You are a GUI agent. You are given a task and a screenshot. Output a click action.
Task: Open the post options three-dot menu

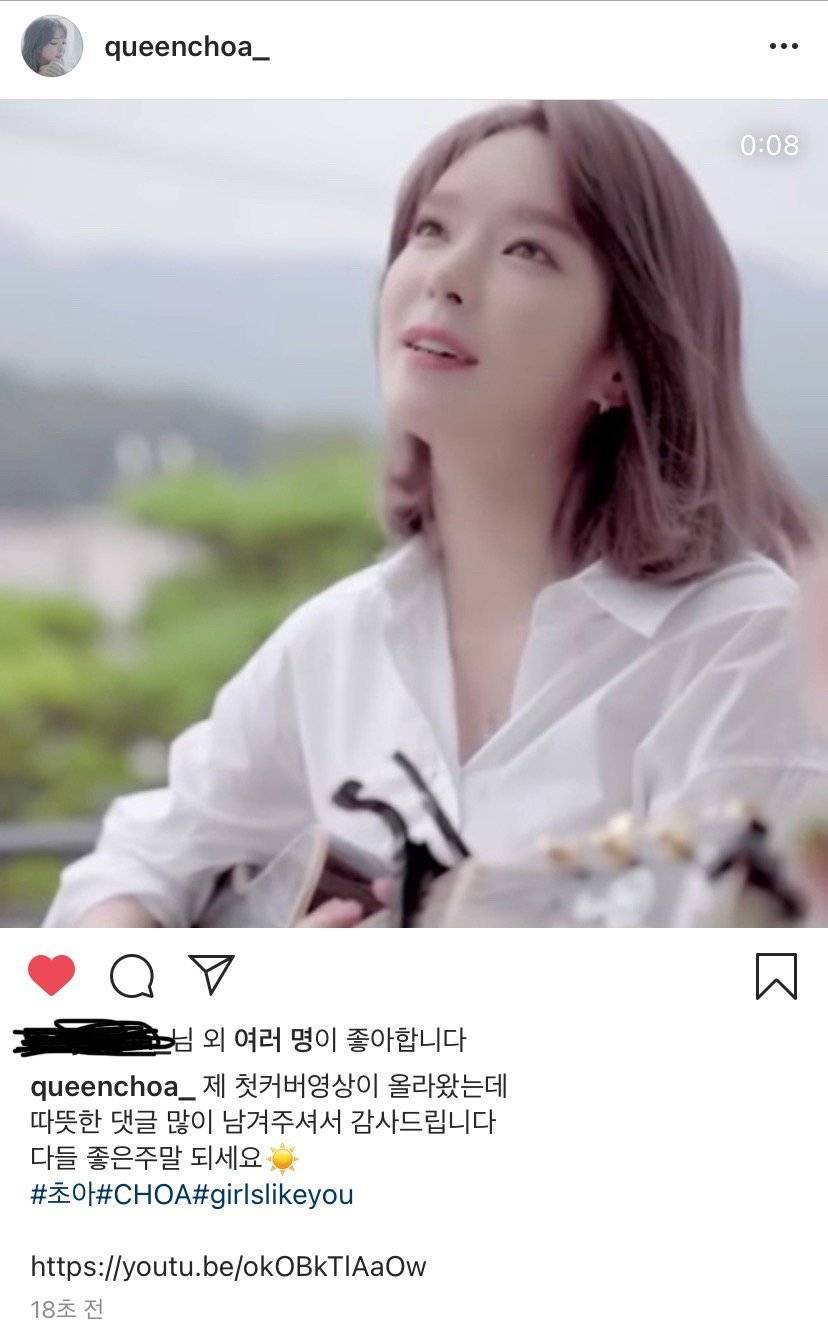tap(786, 42)
